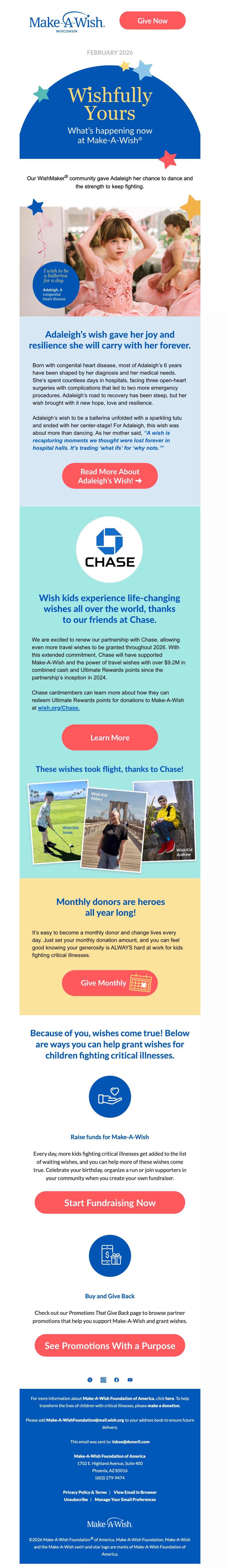Tap Learn More about Chase partnership

click(x=110, y=738)
